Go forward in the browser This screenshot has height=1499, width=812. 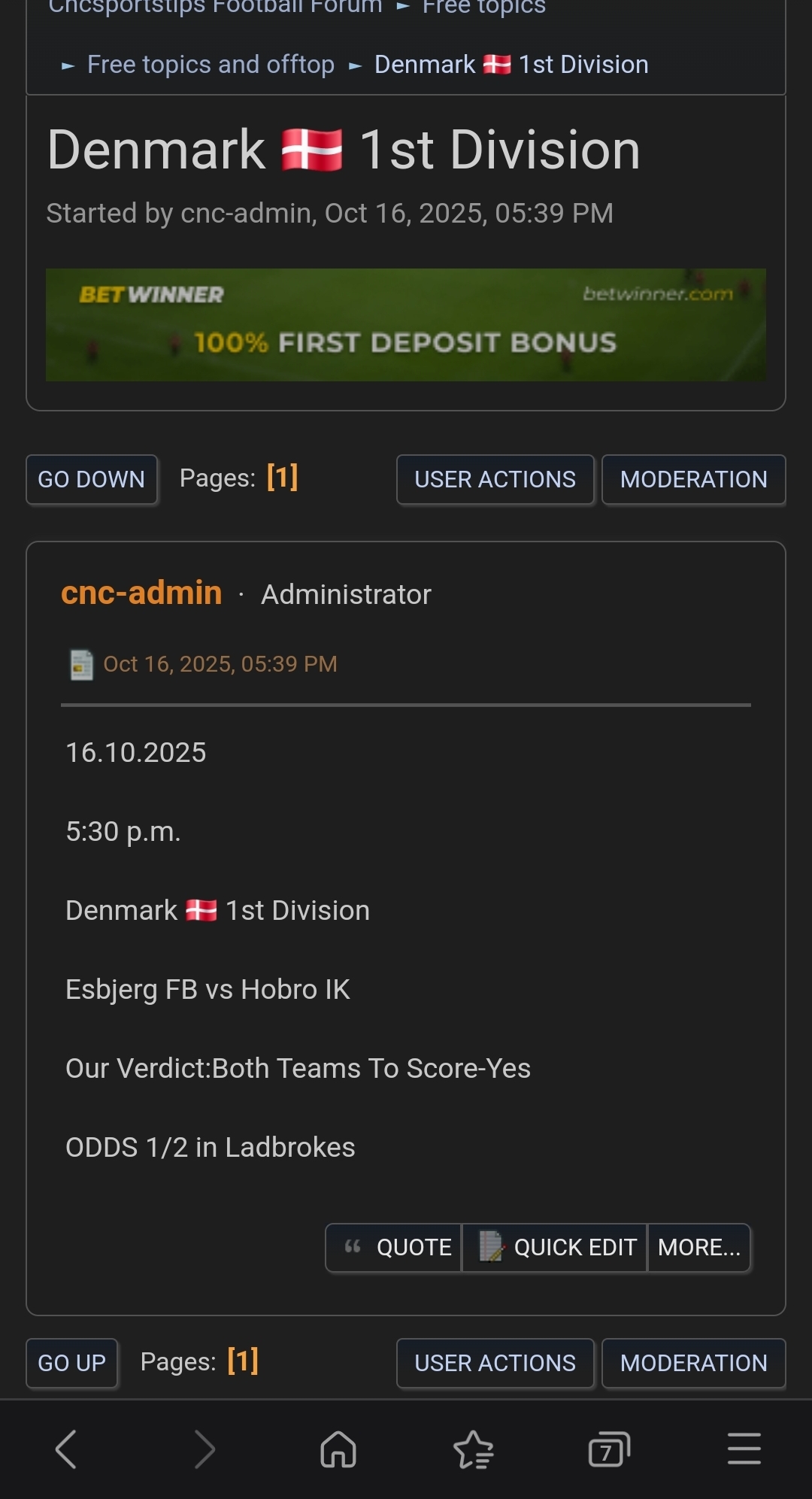(x=204, y=1449)
